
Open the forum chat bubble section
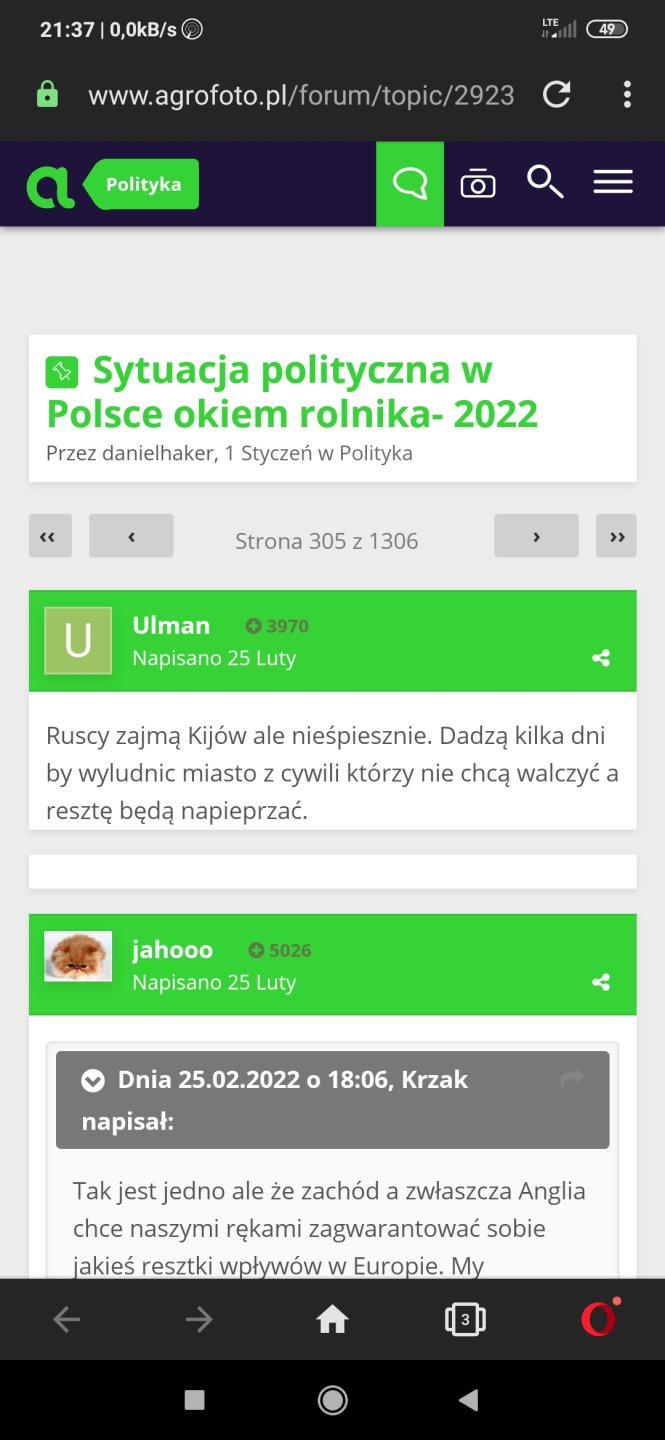410,184
